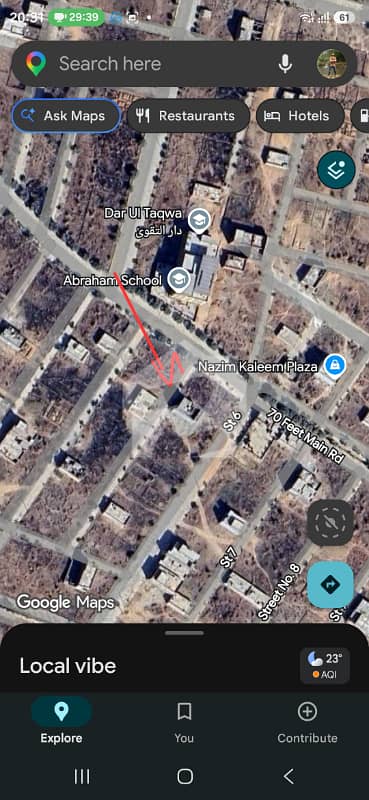
Task: Open the Dar Ul Taqwa place marker
Action: pos(199,221)
